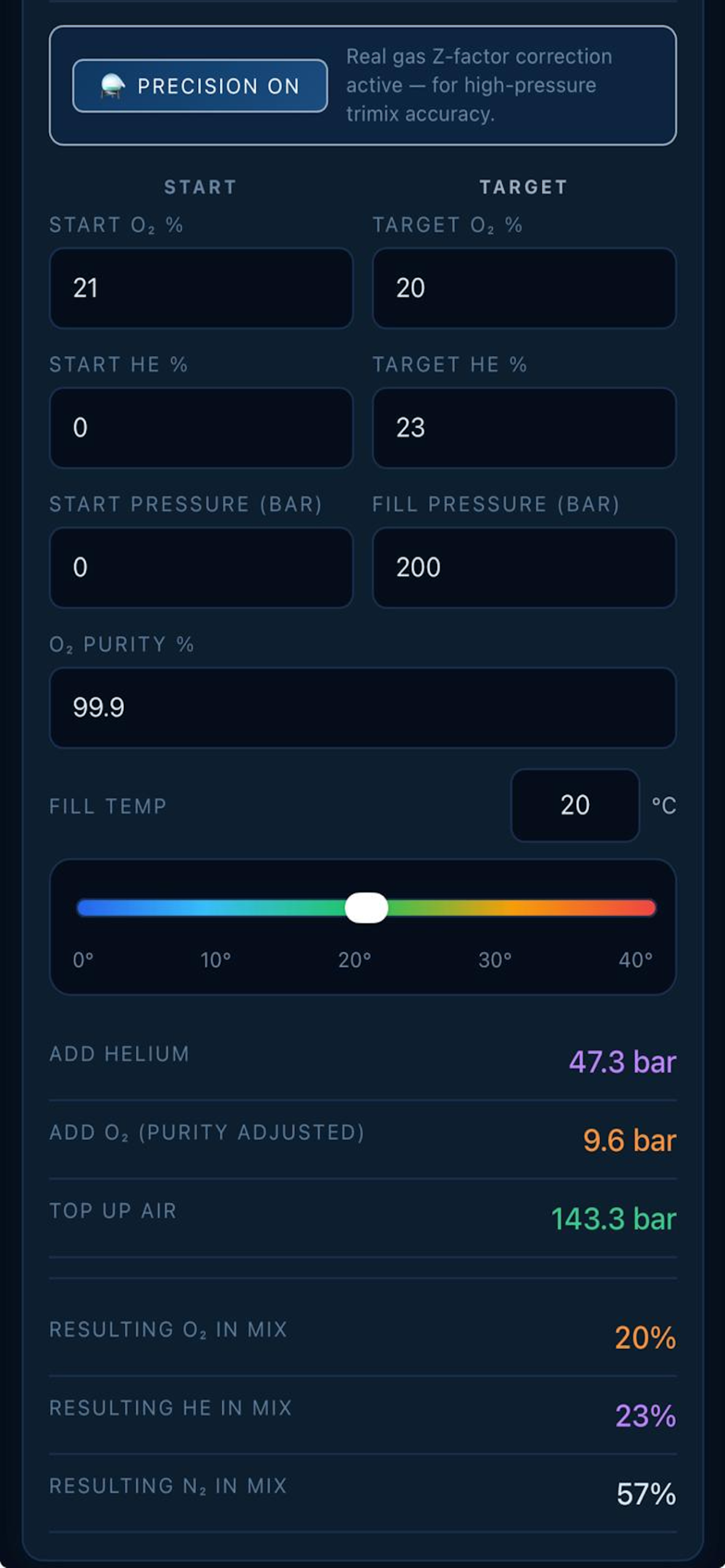Change the Start He % value
725x1568 pixels.
tap(201, 428)
